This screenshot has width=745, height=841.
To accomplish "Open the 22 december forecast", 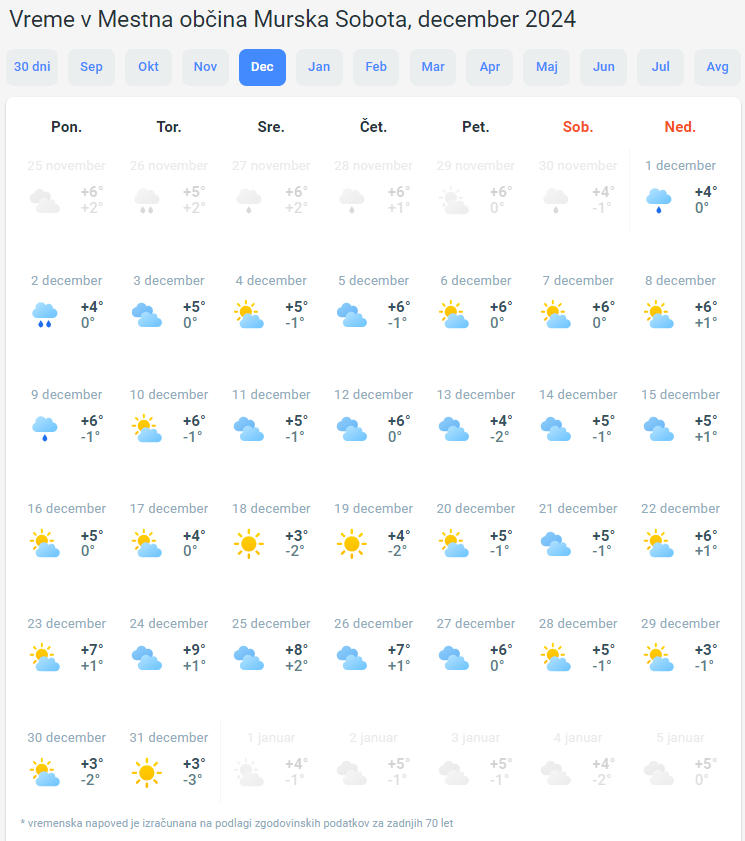I will point(680,533).
